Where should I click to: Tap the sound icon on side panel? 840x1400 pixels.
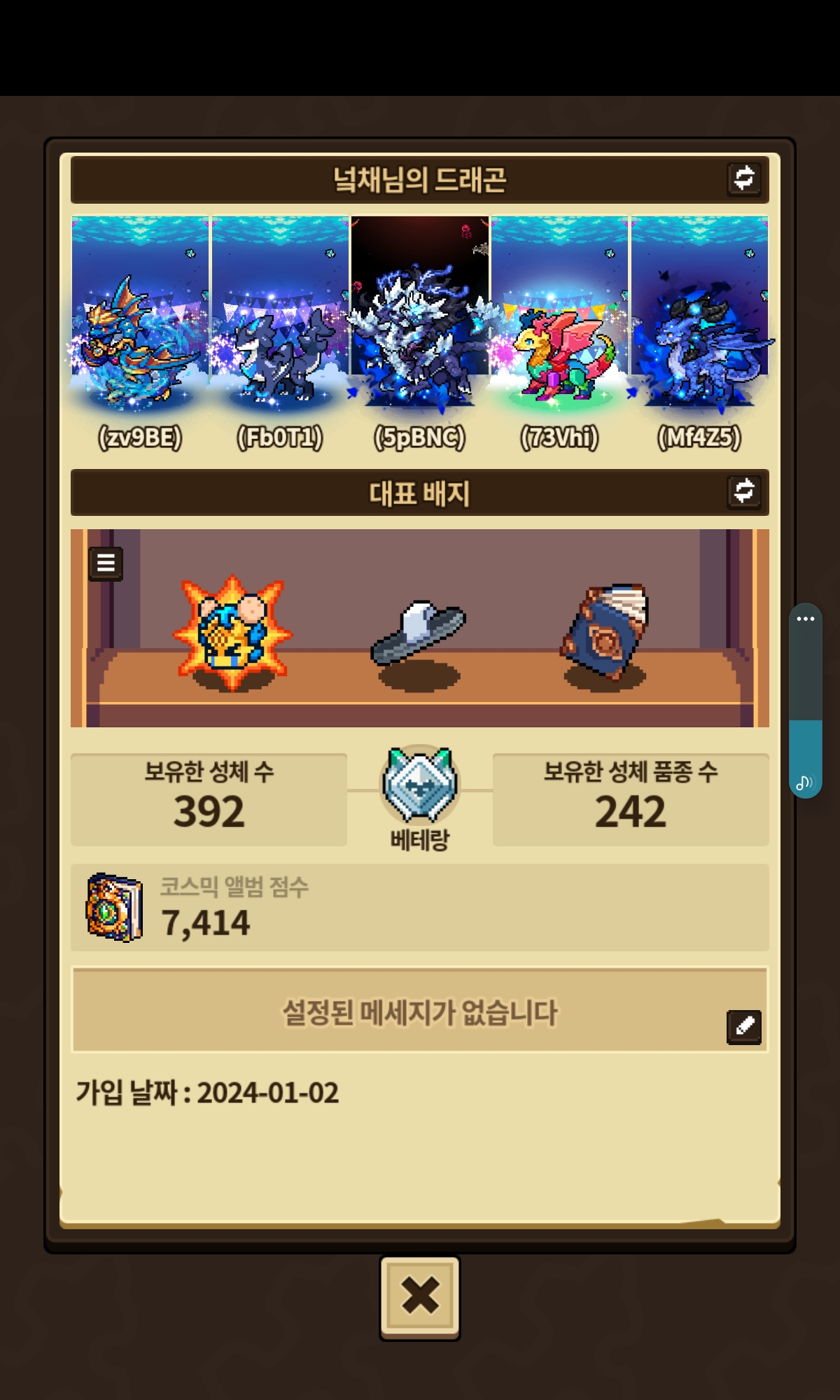pos(804,782)
